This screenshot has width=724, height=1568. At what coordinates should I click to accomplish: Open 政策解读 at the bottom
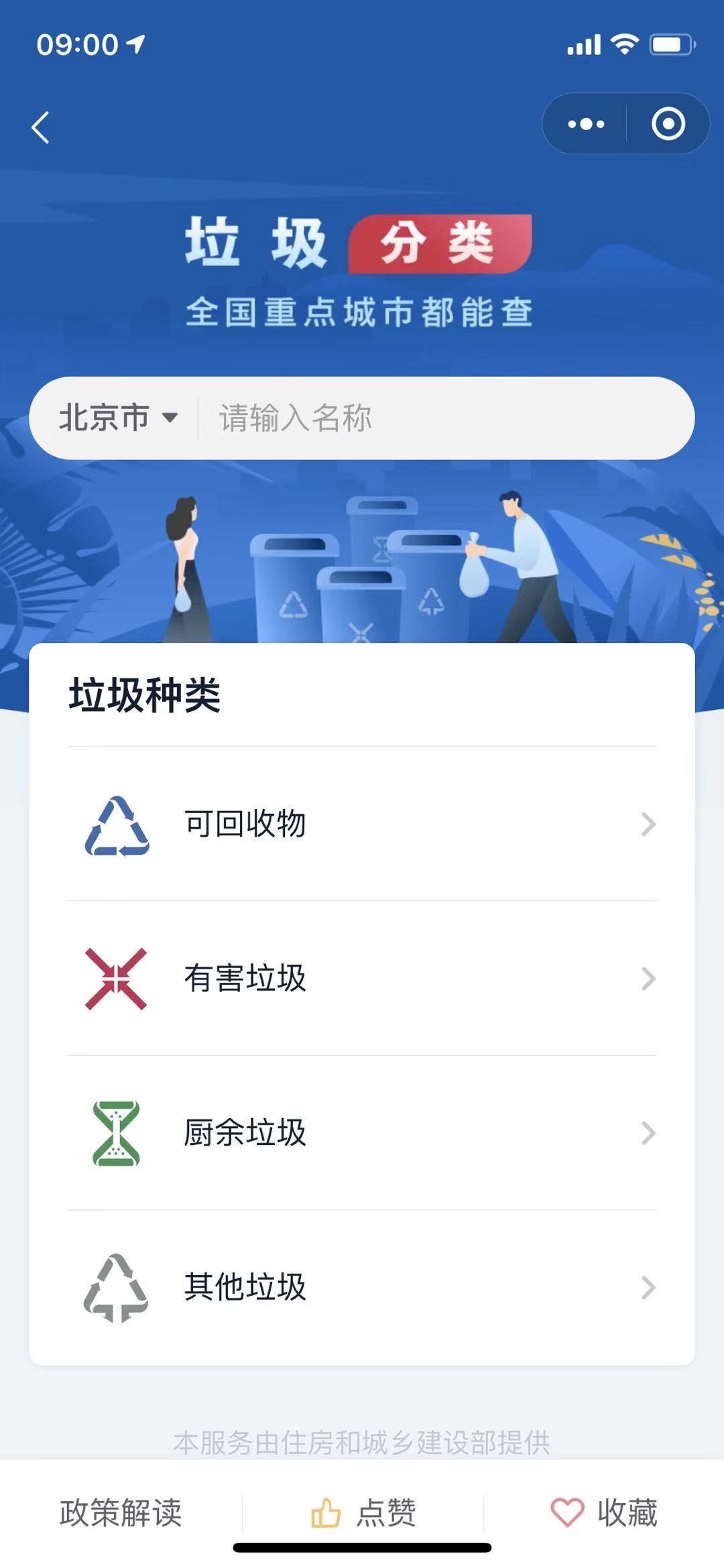121,1512
